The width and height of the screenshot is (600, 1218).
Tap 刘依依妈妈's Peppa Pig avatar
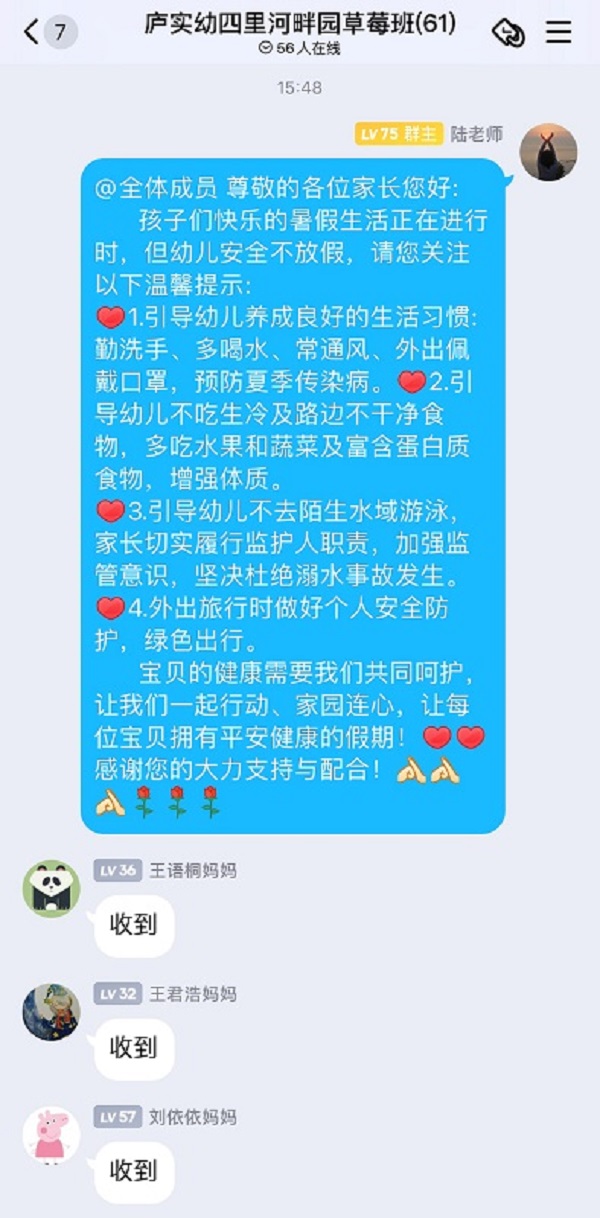pyautogui.click(x=51, y=1135)
